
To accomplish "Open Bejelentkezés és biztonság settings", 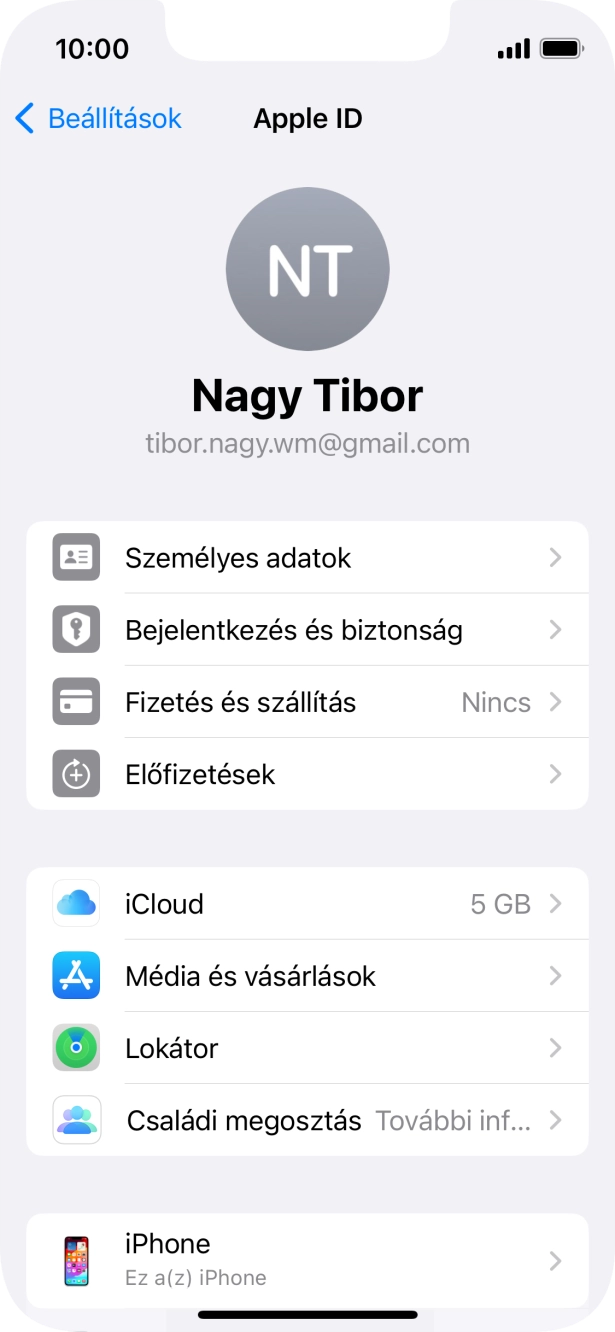I will pyautogui.click(x=307, y=630).
